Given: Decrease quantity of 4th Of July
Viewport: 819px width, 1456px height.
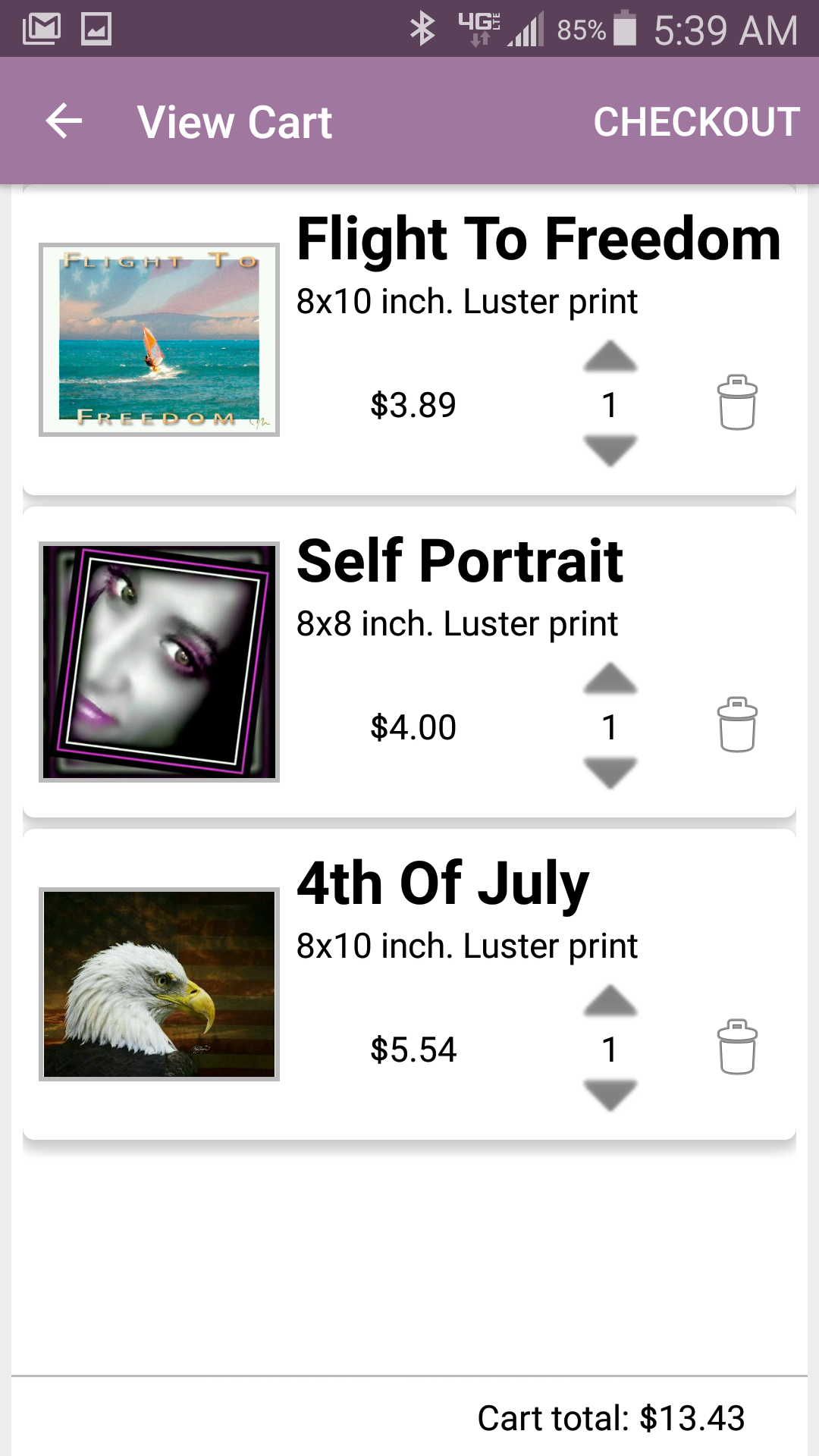Looking at the screenshot, I should pos(610,1095).
